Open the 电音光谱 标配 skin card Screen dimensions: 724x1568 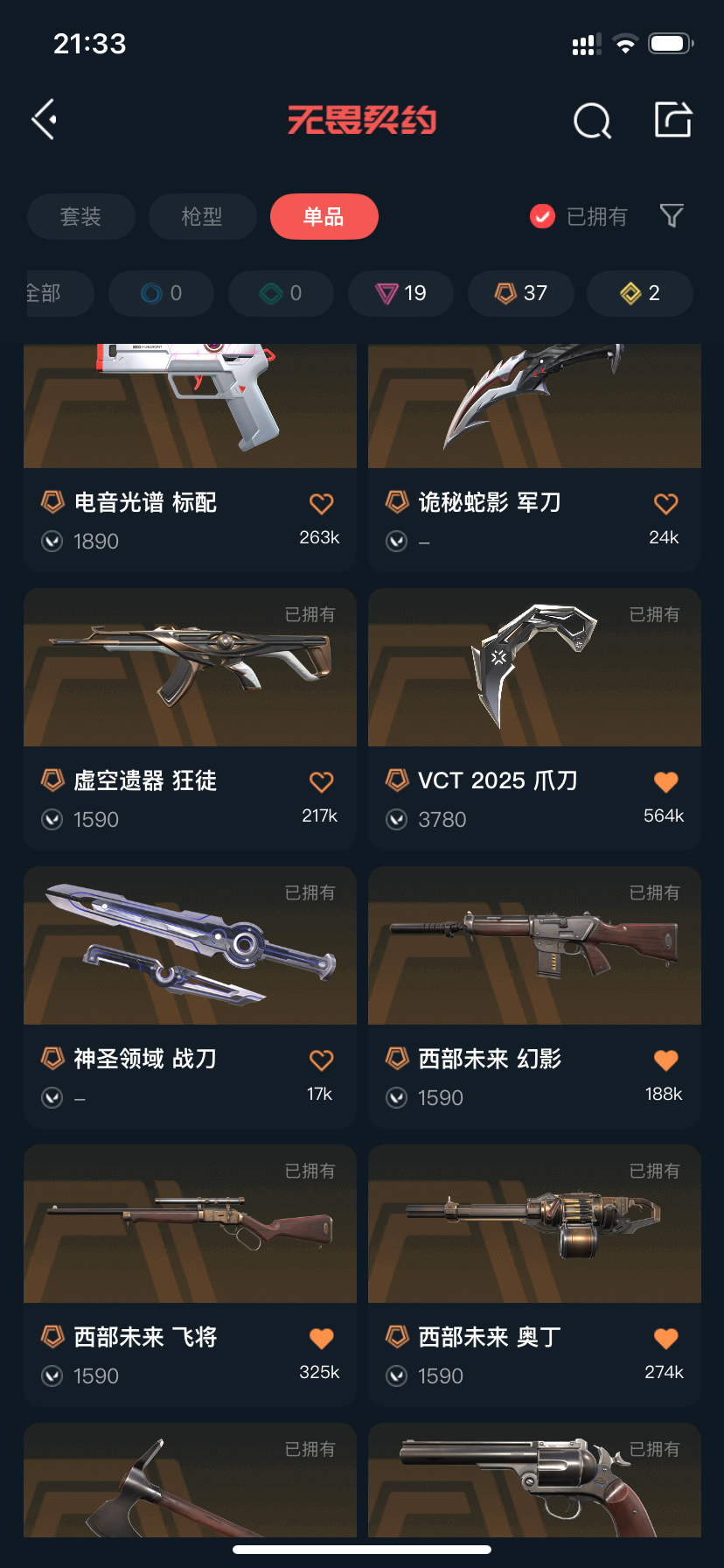(x=190, y=455)
